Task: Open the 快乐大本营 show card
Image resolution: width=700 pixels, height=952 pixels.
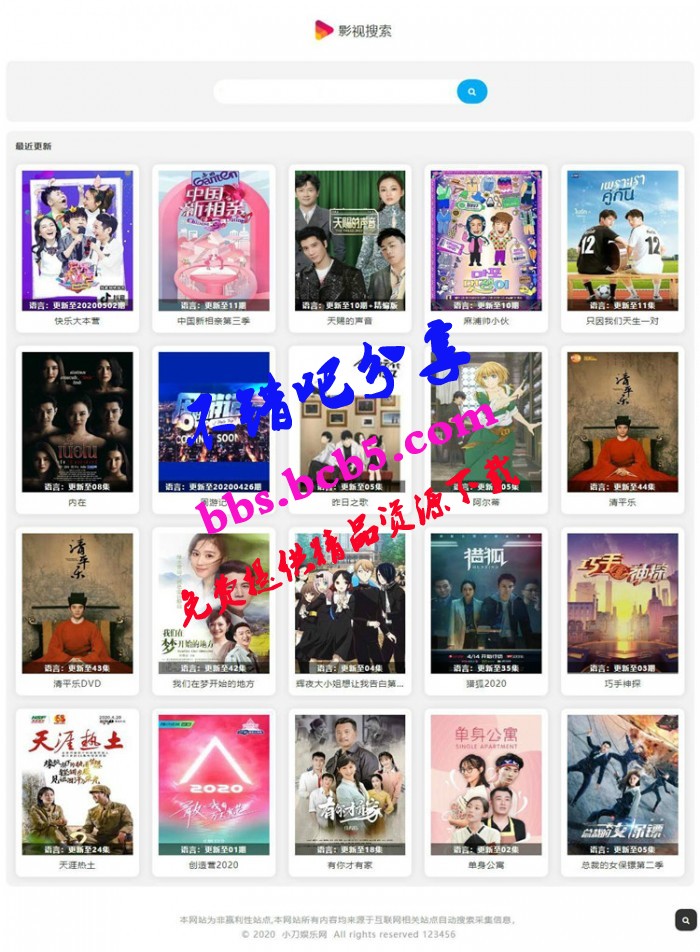Action: tap(77, 241)
